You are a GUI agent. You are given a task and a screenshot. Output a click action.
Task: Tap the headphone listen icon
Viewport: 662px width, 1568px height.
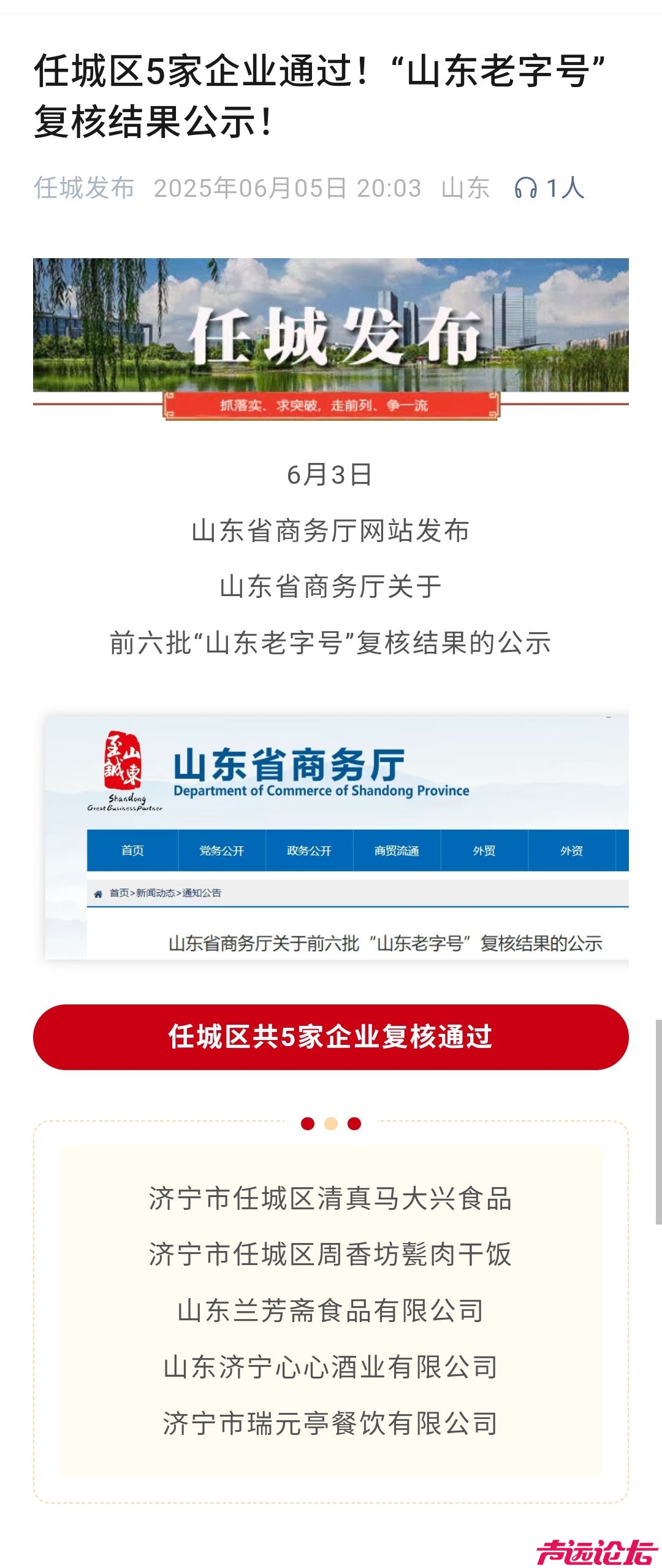(x=525, y=188)
